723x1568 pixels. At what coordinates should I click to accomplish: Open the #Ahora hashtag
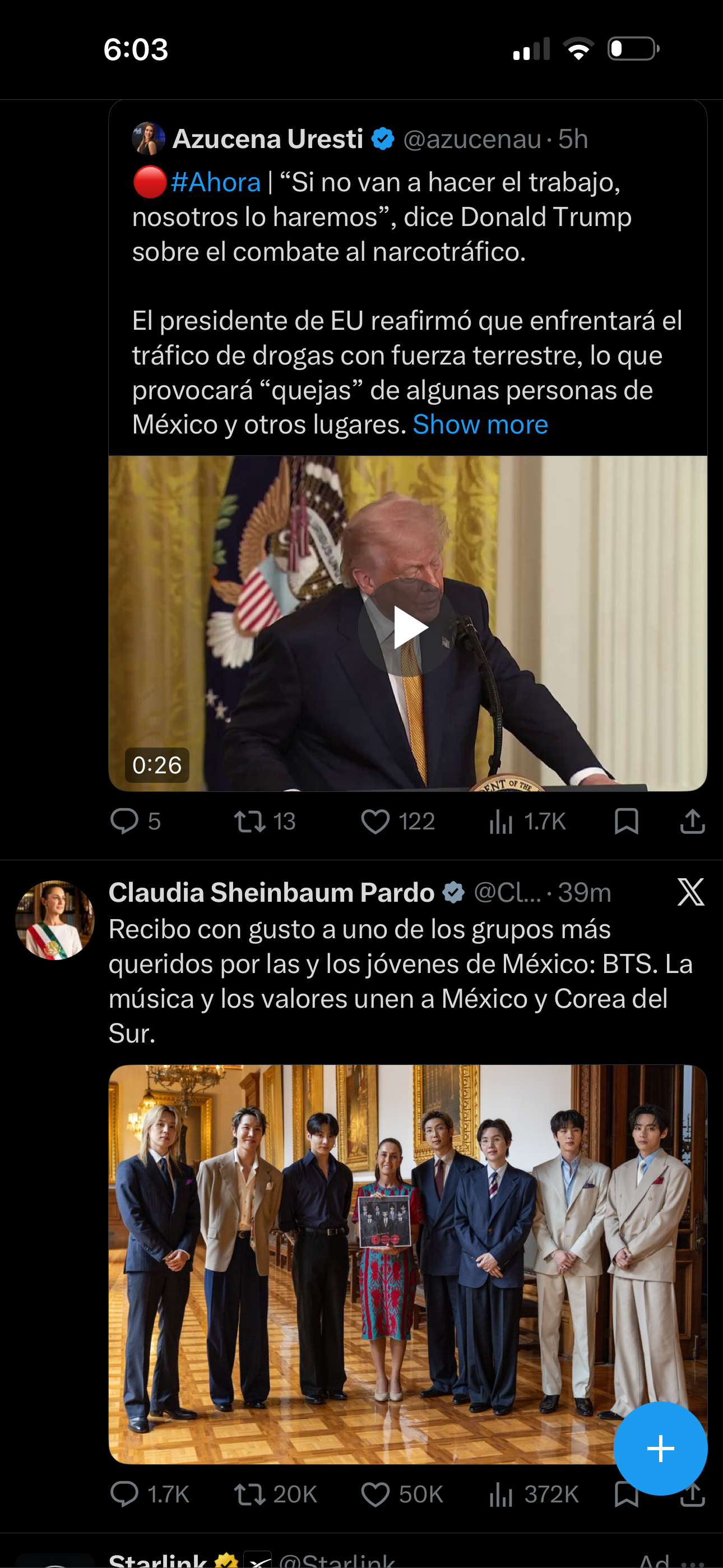click(215, 182)
